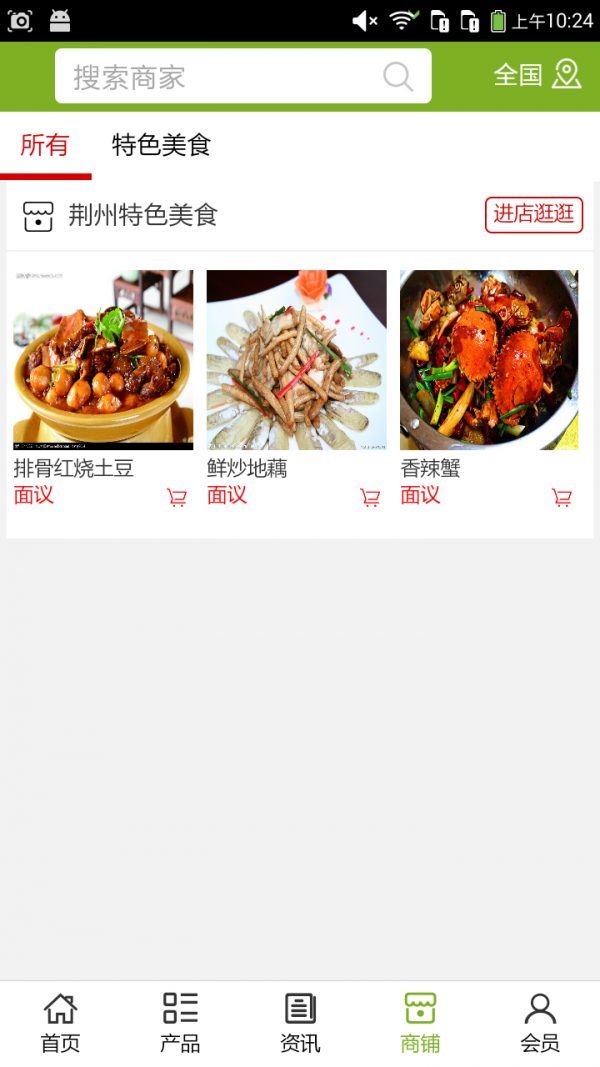The height and width of the screenshot is (1067, 600).
Task: Open the 鲜炒地藕 dish card
Action: point(296,360)
